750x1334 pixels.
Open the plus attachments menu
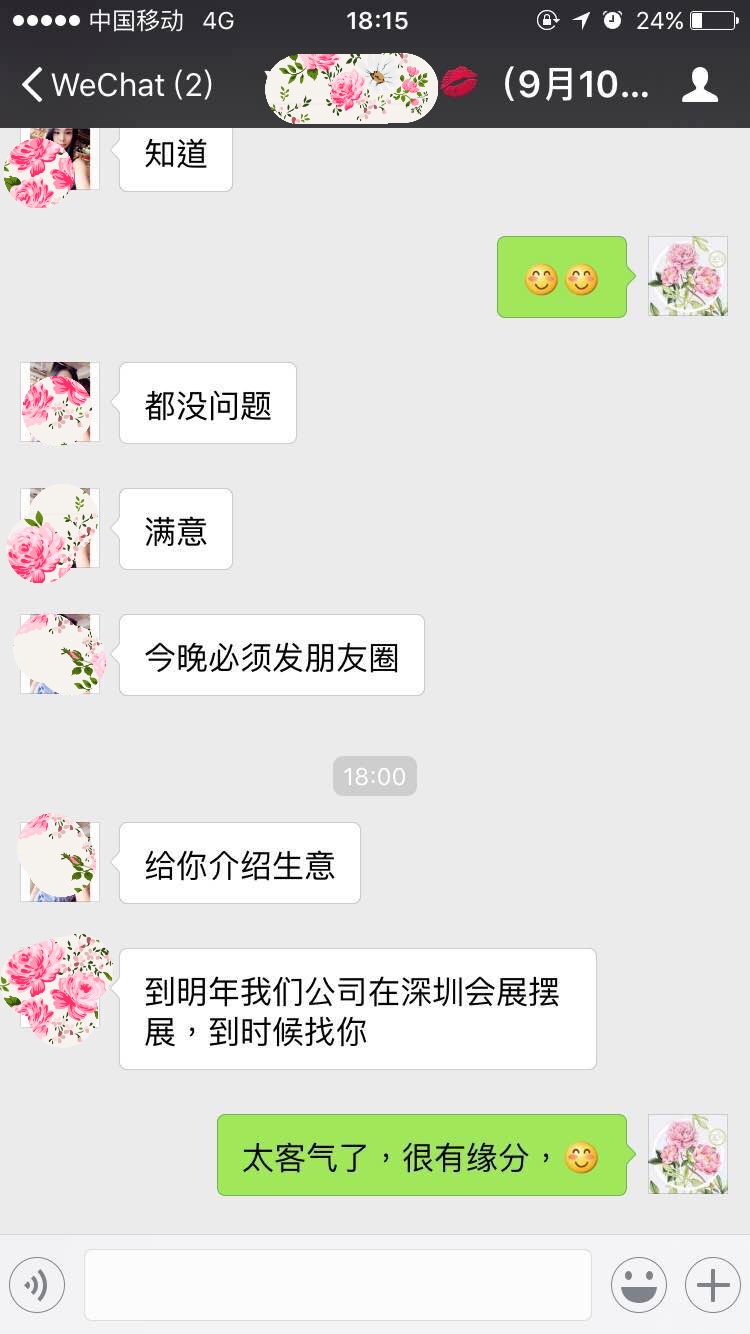pyautogui.click(x=713, y=1285)
